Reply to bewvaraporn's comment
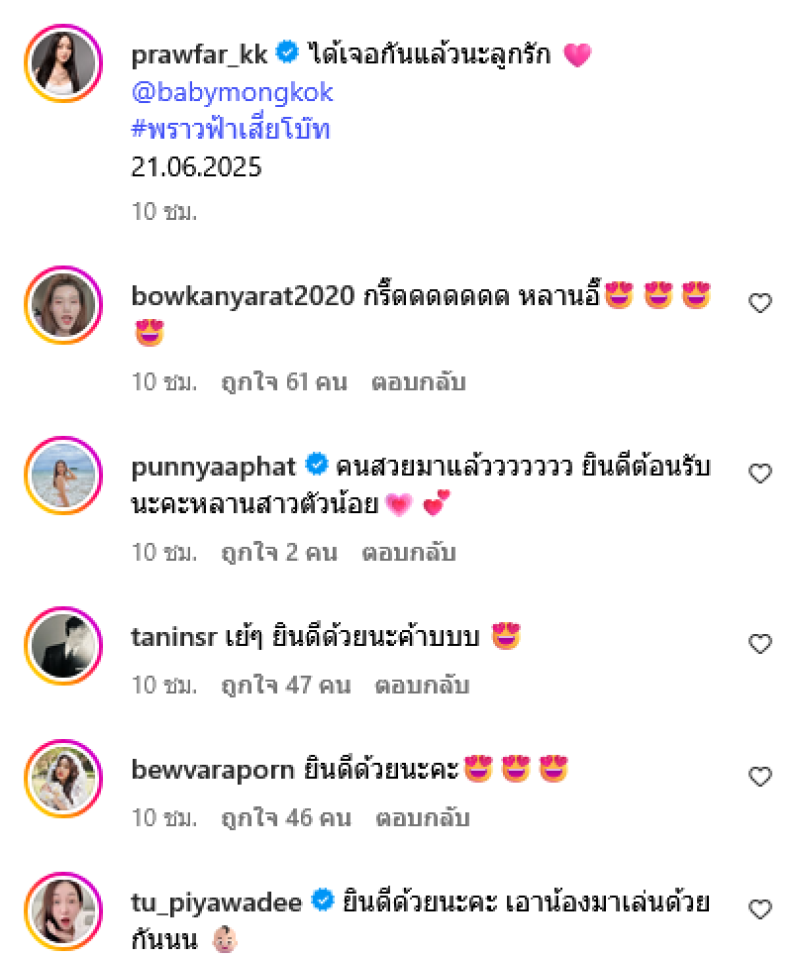 tap(422, 819)
